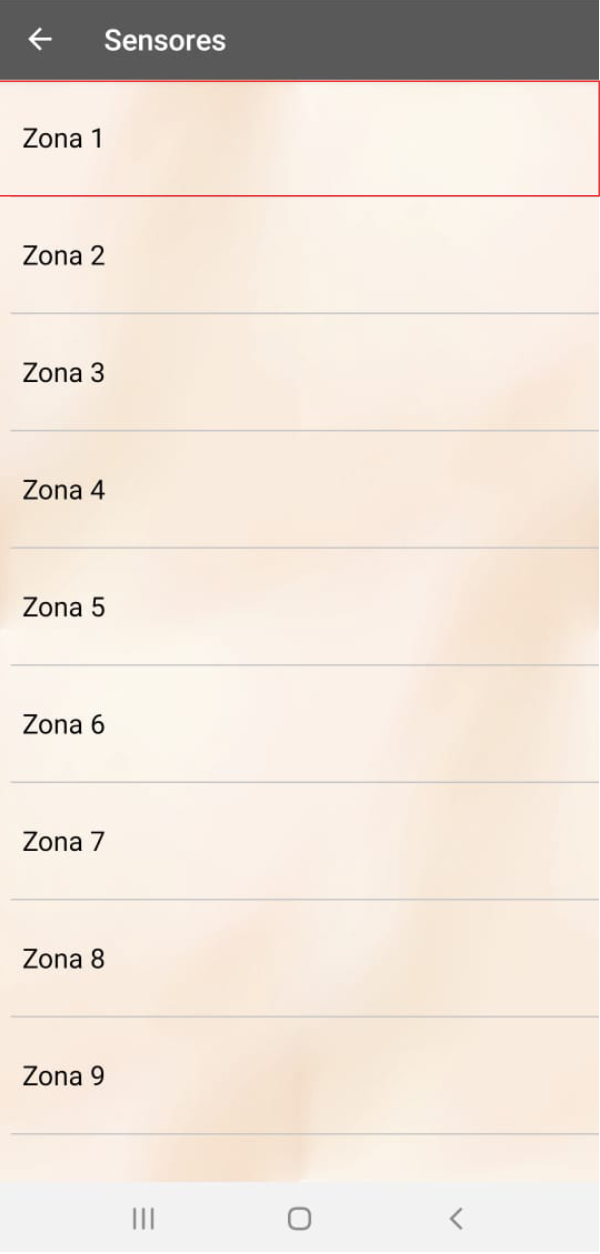600x1254 pixels.
Task: Choose Zona 5 from the list
Action: [300, 607]
